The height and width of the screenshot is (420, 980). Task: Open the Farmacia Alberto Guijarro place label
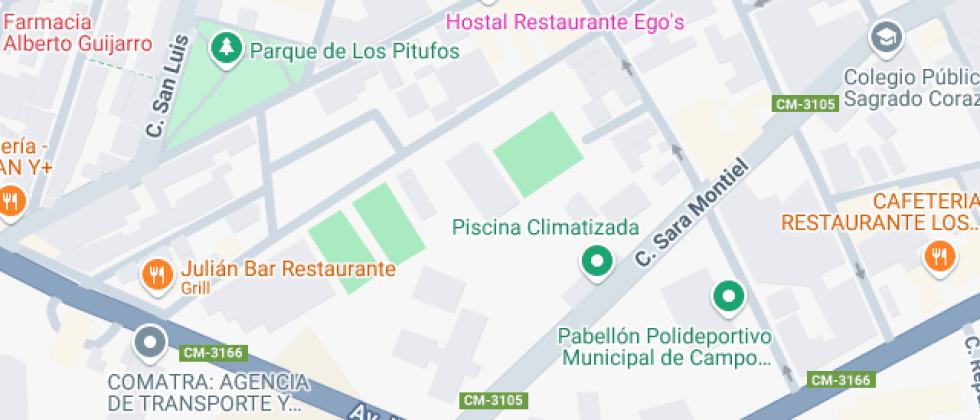click(x=77, y=33)
